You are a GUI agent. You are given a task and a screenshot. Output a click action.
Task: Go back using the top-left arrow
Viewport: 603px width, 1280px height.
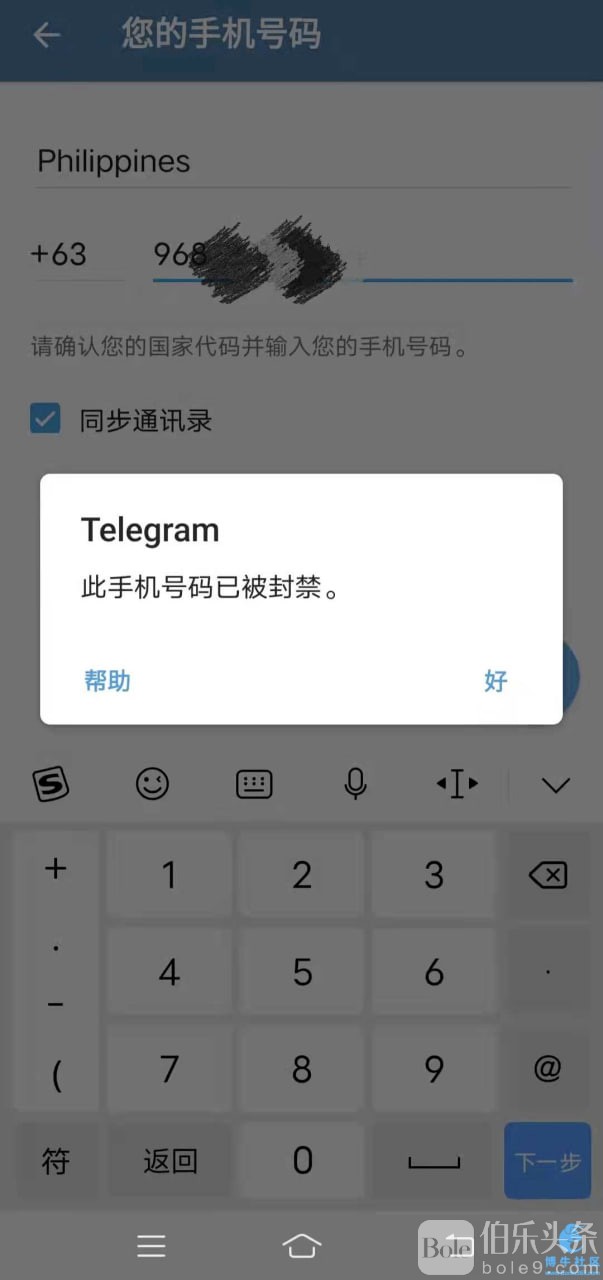[46, 35]
